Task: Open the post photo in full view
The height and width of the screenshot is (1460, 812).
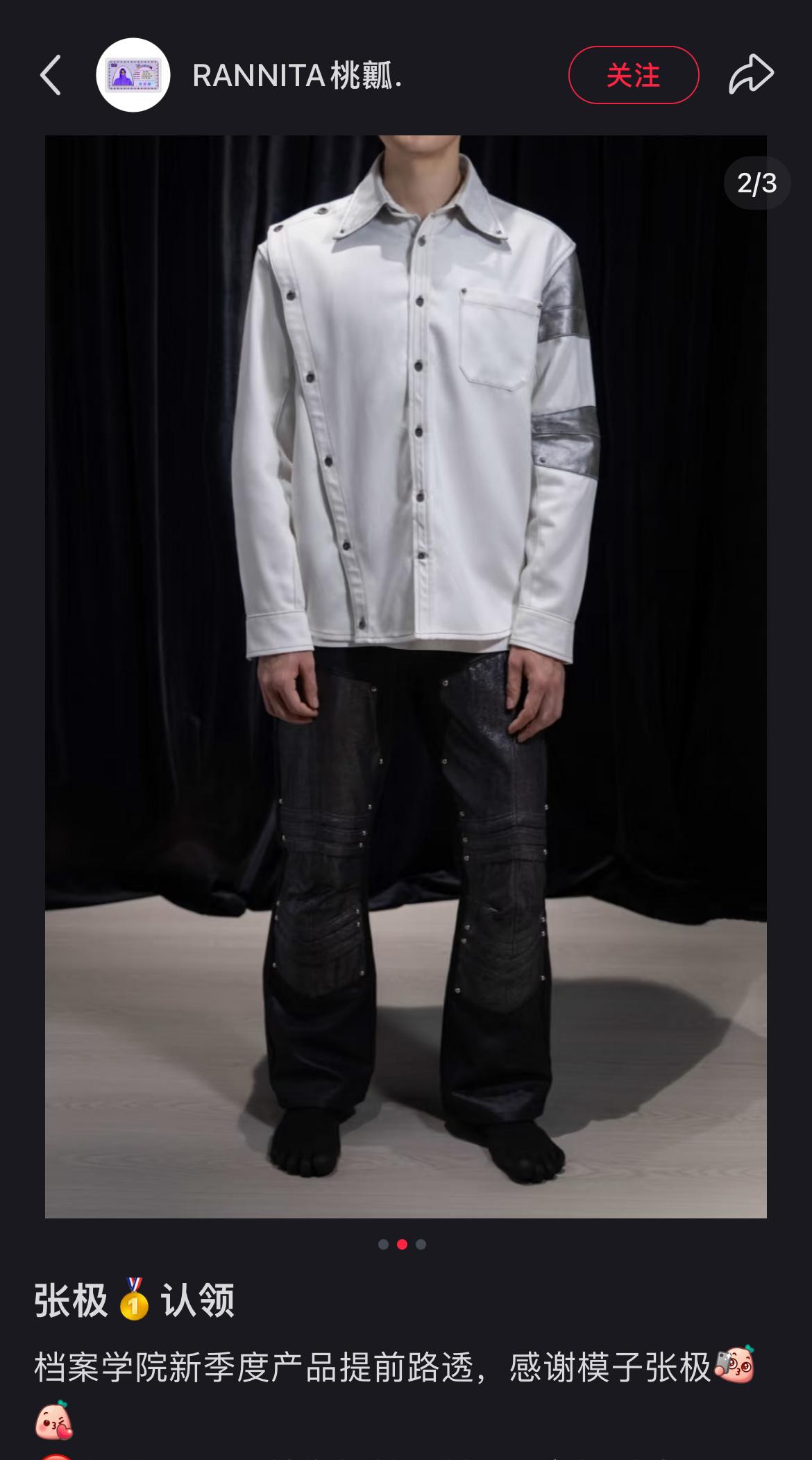Action: [406, 676]
